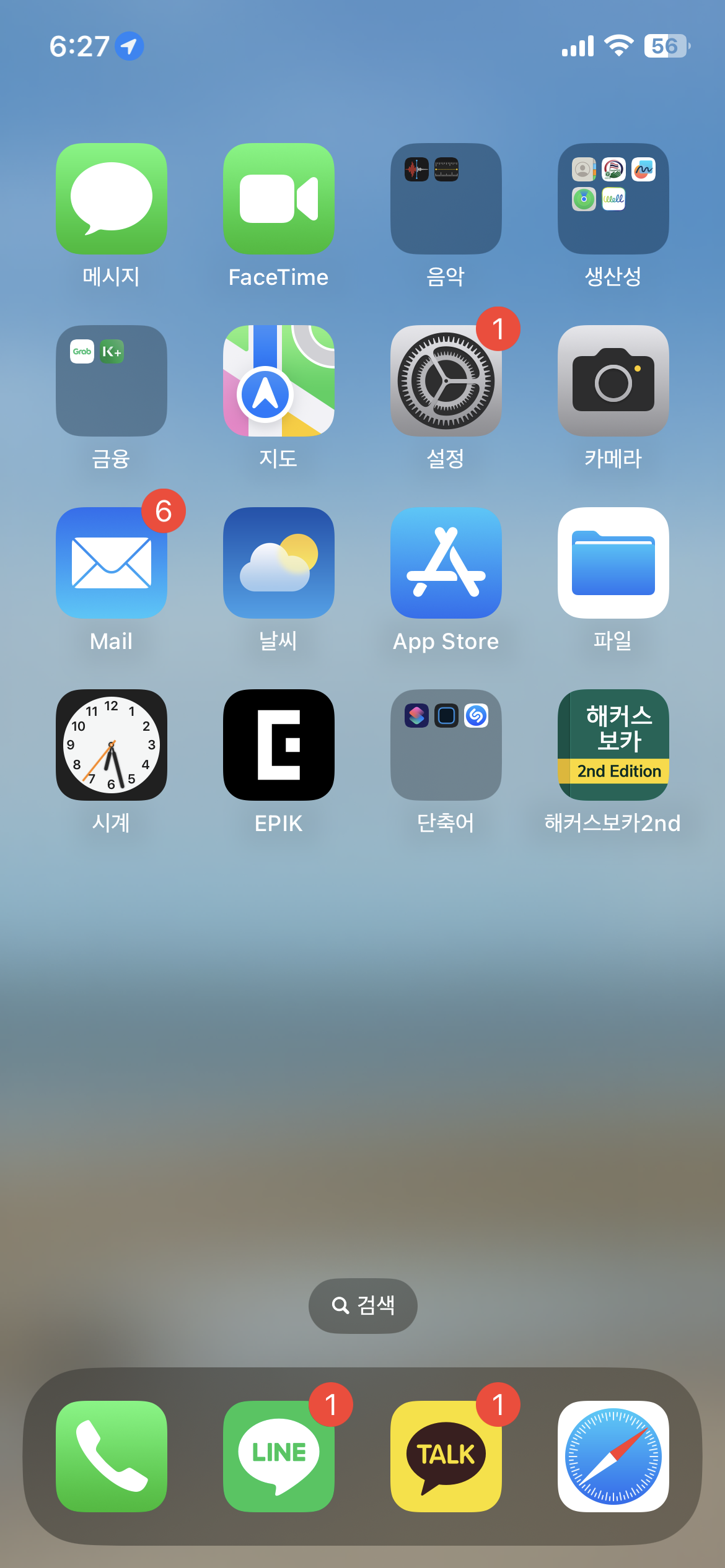725x1568 pixels.
Task: Open KakaoTalk from the dock
Action: tap(446, 1456)
